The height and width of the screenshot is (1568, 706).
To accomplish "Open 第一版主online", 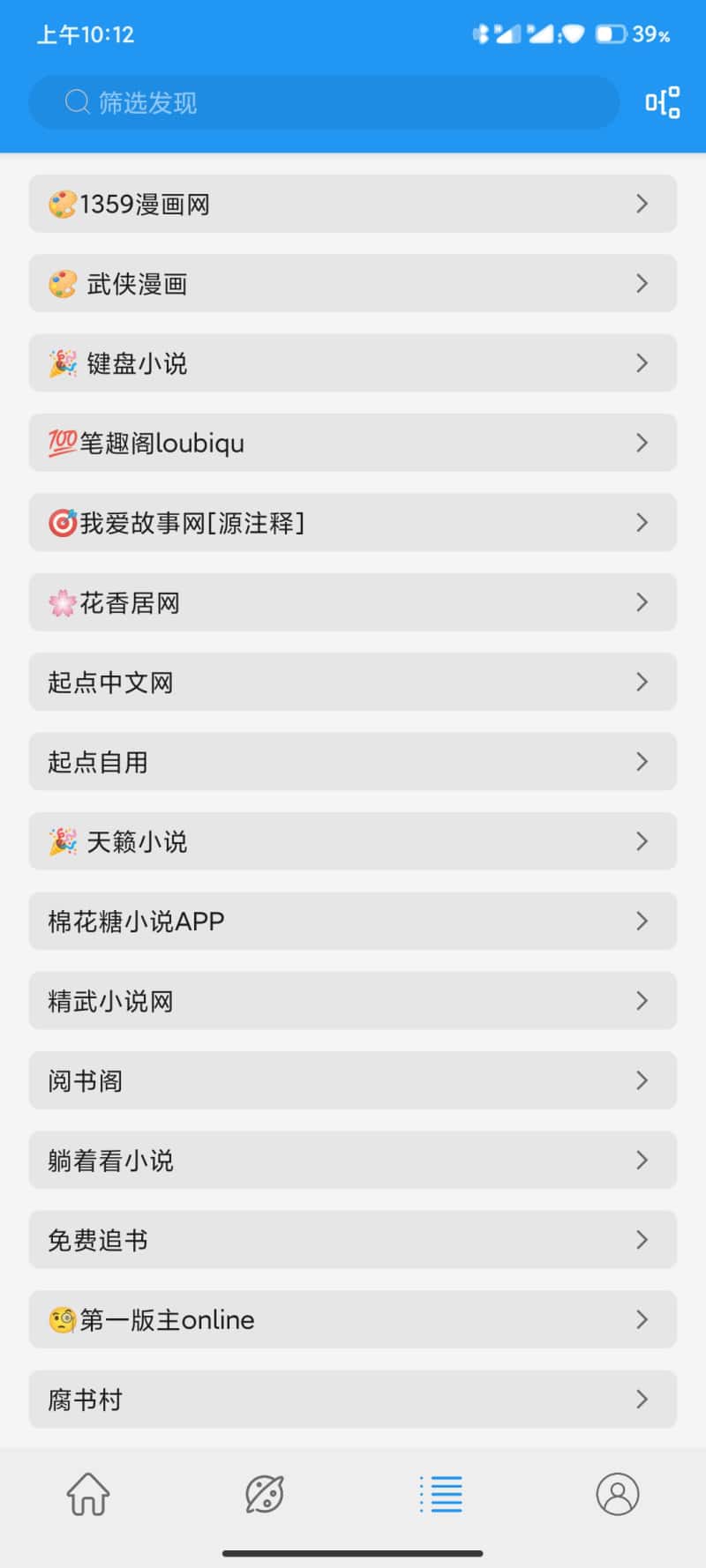I will (x=352, y=1319).
